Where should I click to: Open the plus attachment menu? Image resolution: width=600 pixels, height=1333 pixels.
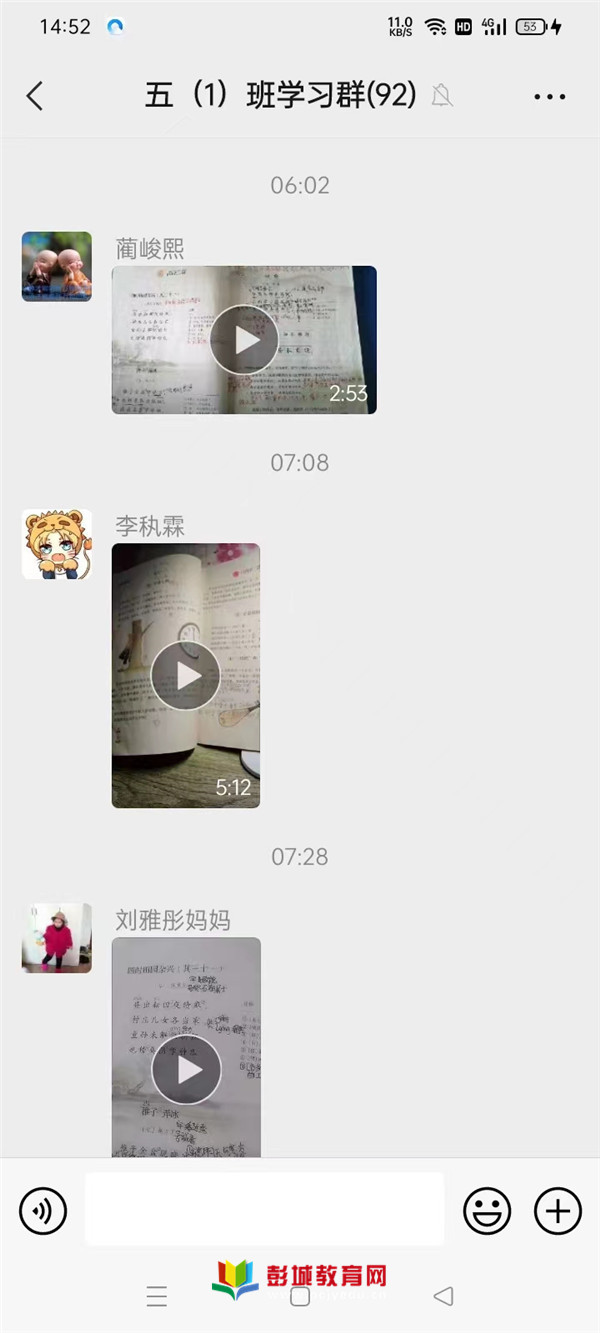pos(557,1211)
